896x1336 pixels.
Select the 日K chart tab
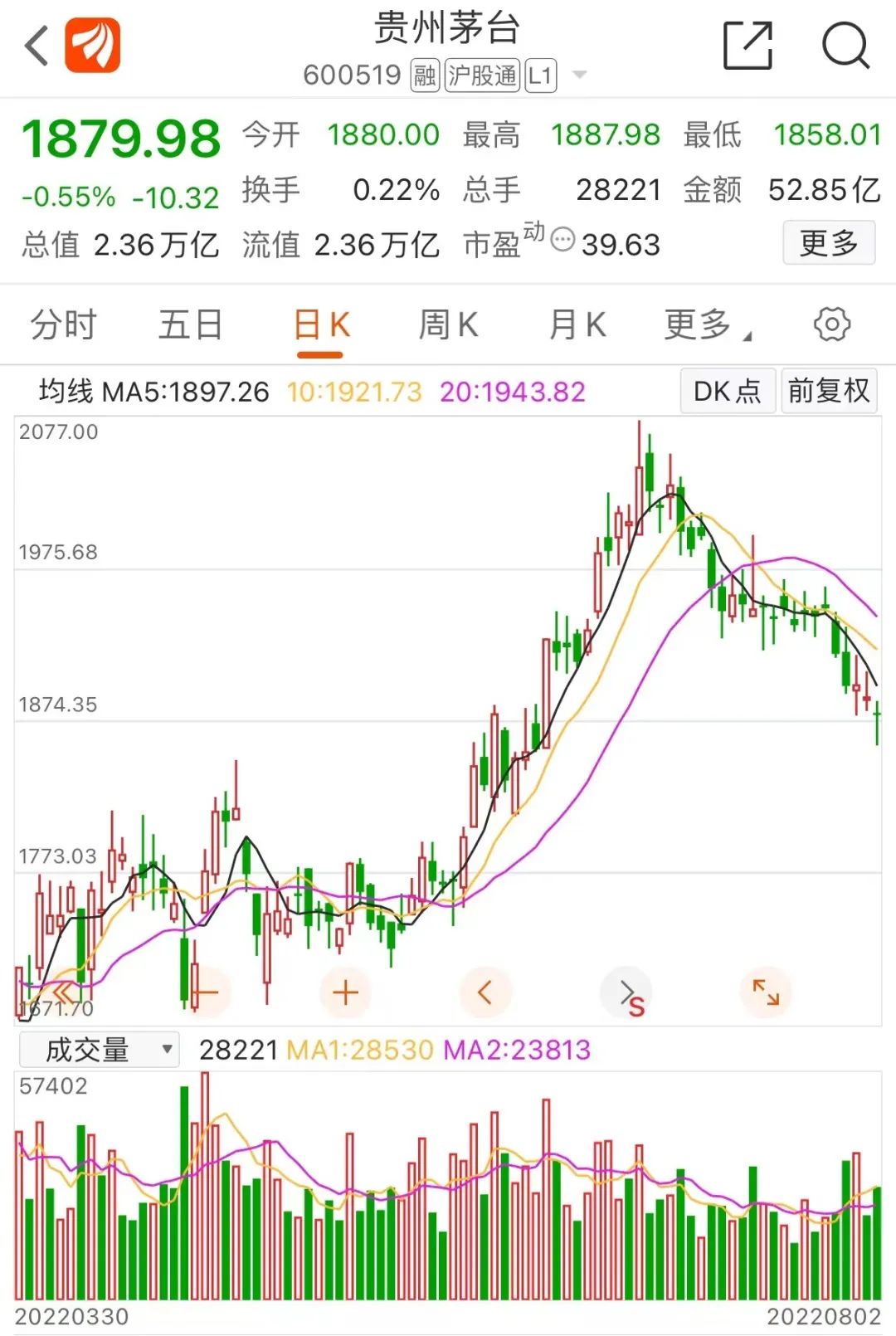tap(321, 324)
